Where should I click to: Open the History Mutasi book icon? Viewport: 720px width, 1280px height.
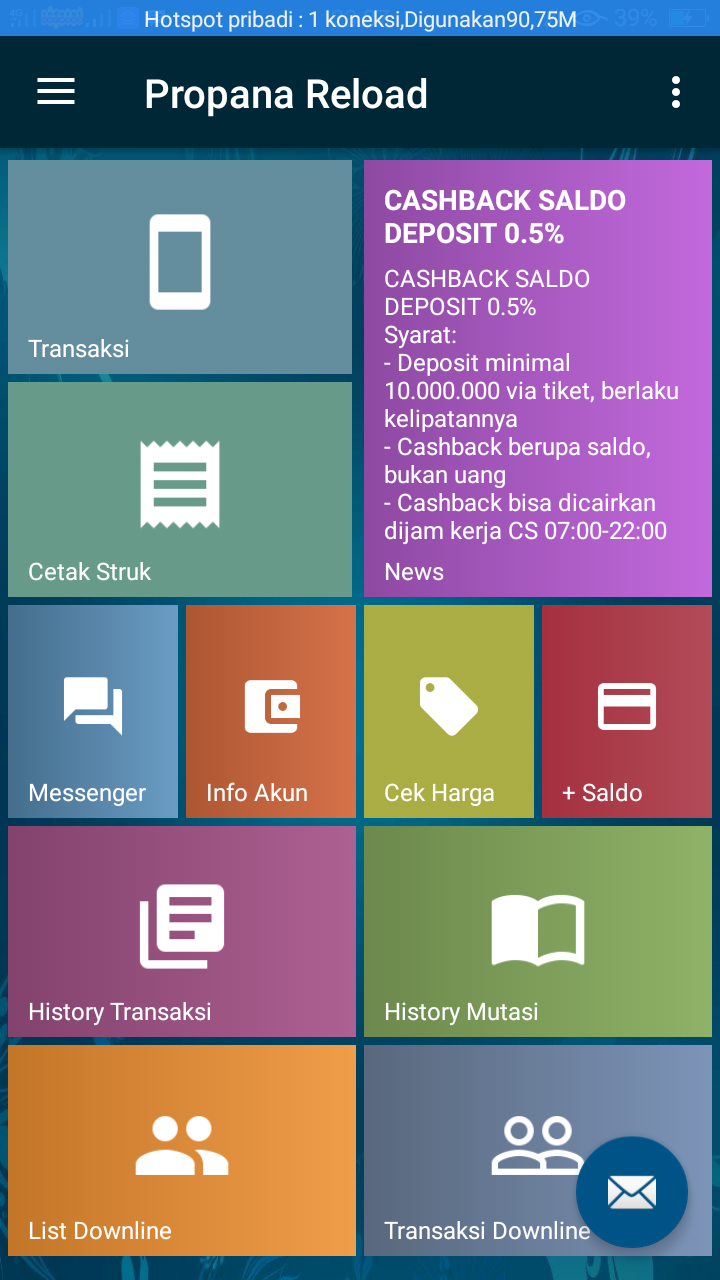point(537,925)
